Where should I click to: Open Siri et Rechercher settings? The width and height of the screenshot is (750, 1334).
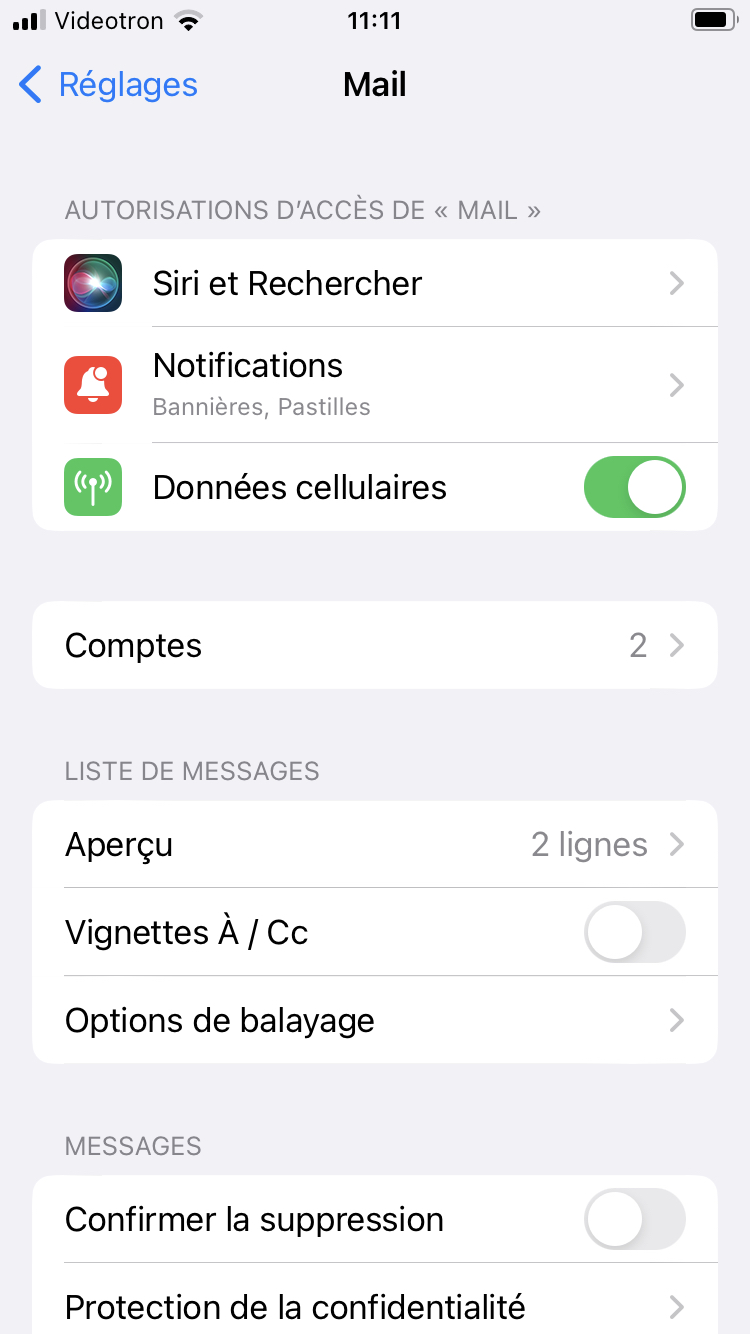coord(375,283)
